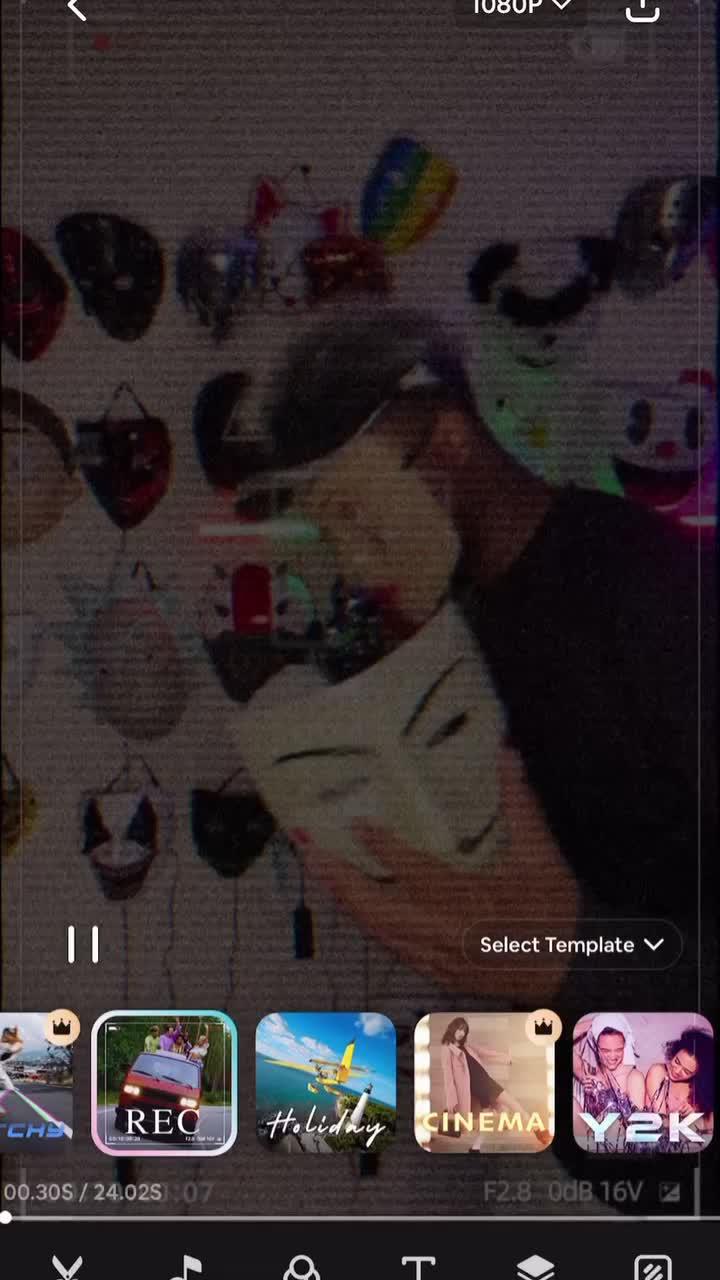Apply the Holiday template

pos(325,1083)
